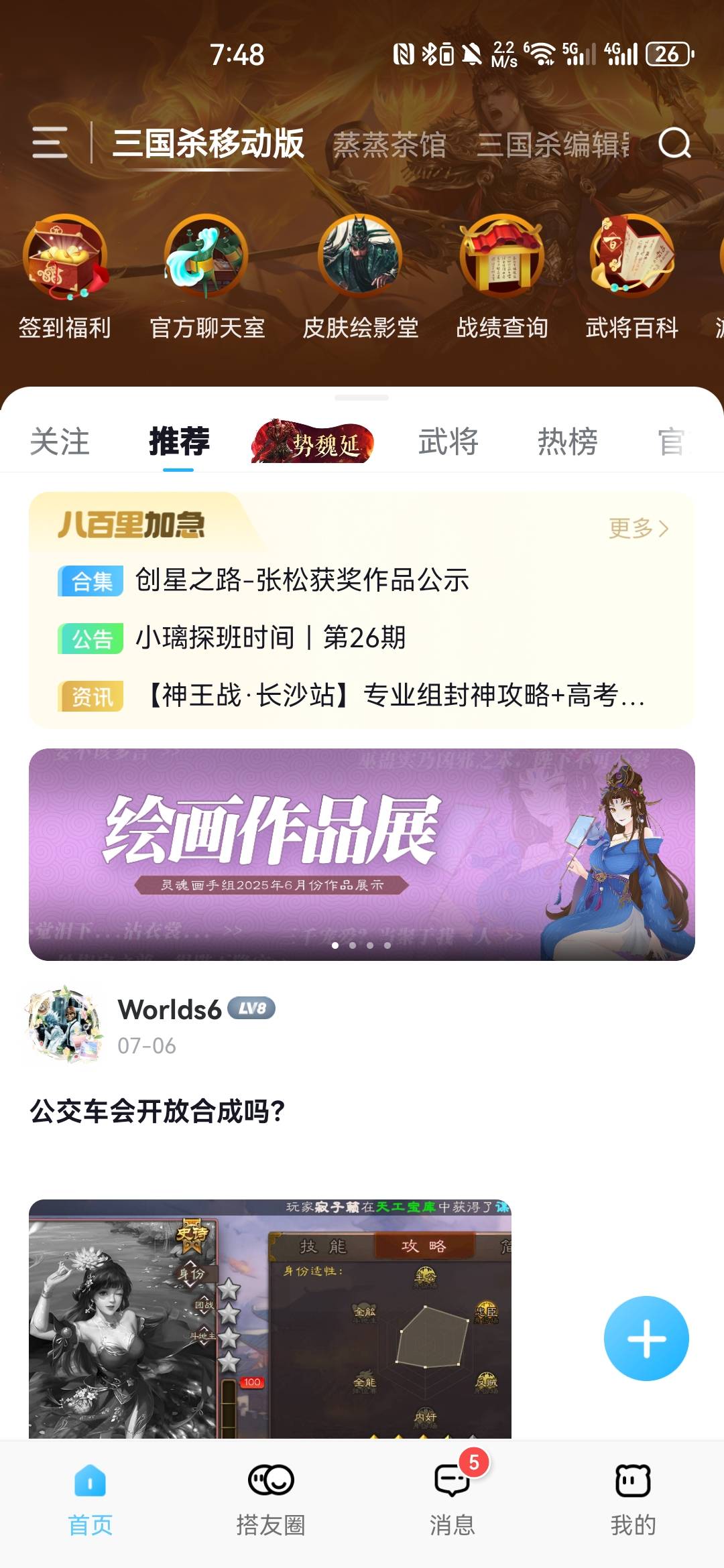Switch to the 蒸蒸茶馆 community tab
The height and width of the screenshot is (1568, 724).
(389, 145)
